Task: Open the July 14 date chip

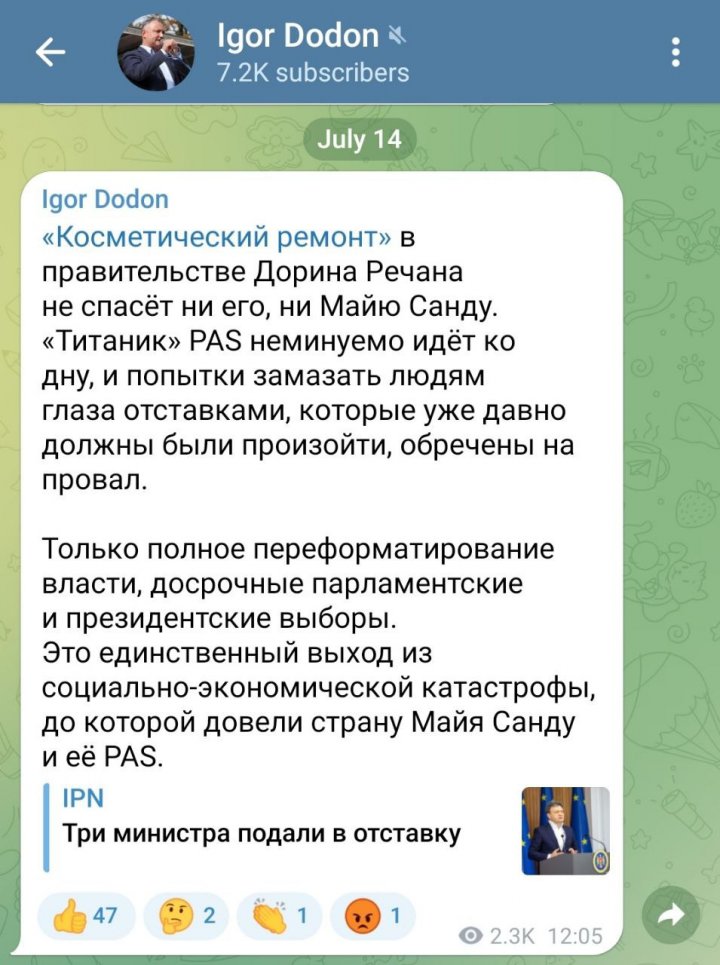Action: 360,139
